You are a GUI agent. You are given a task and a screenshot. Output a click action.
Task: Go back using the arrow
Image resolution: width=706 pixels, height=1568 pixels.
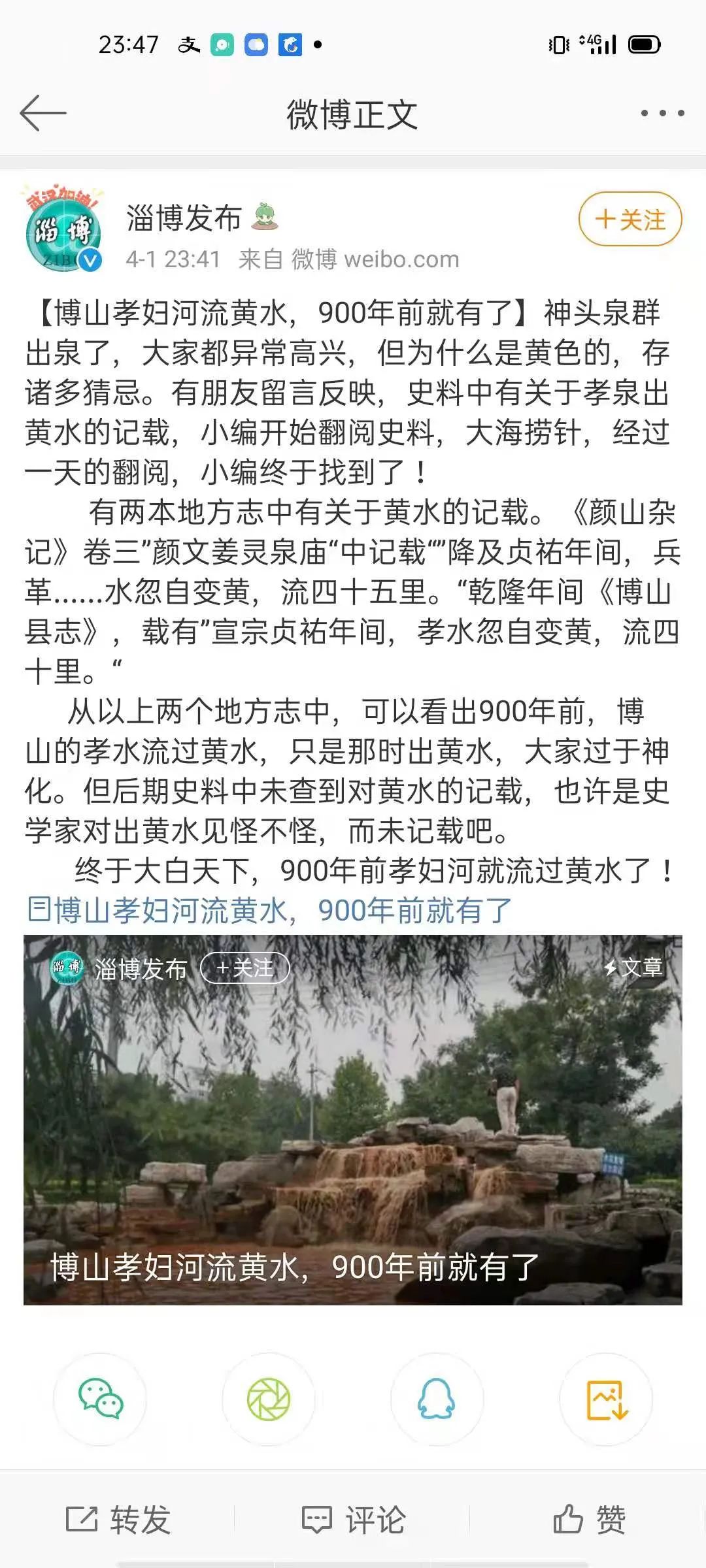(x=43, y=113)
